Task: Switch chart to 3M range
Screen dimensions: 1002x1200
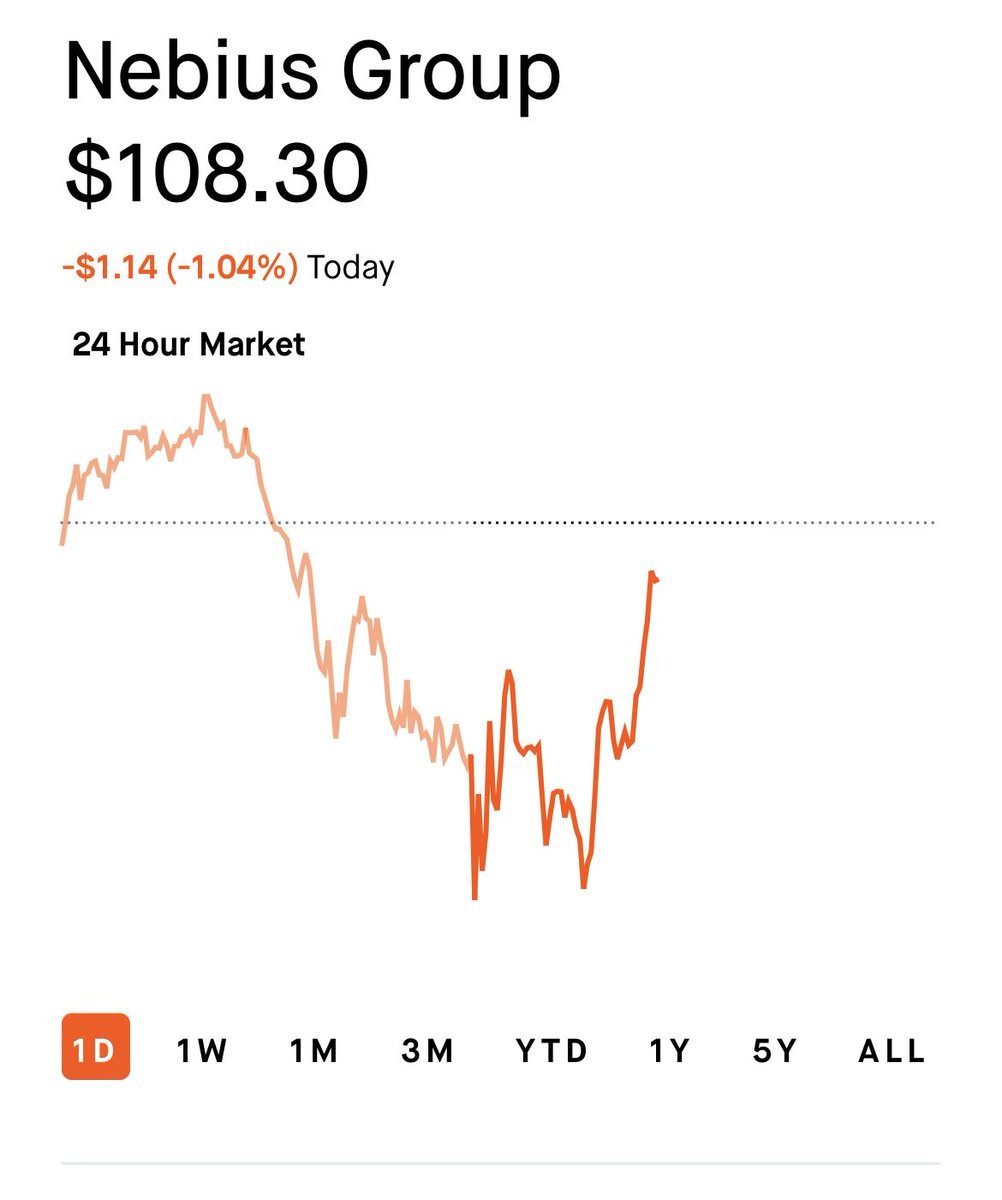Action: tap(428, 1051)
